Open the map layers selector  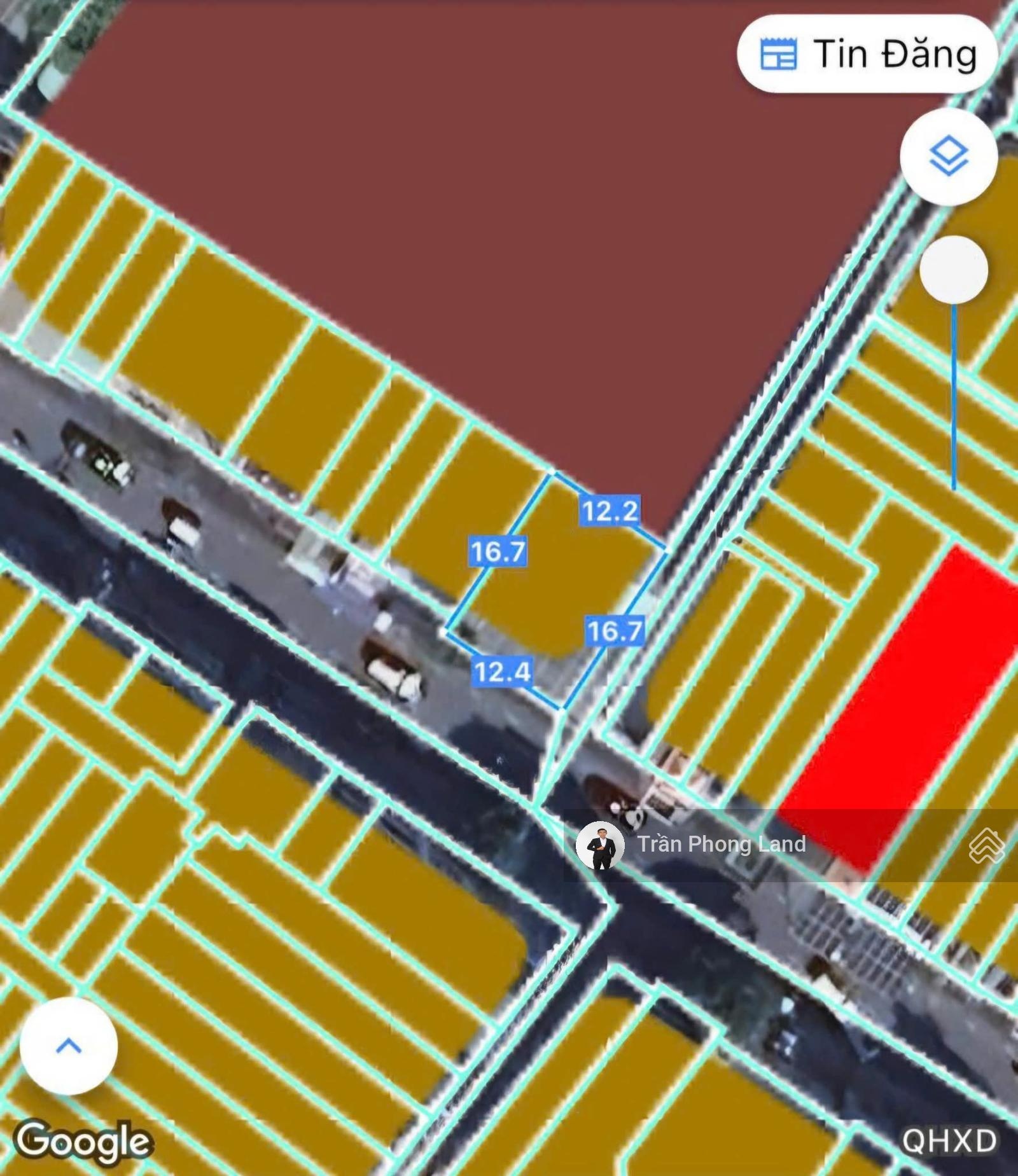point(948,156)
